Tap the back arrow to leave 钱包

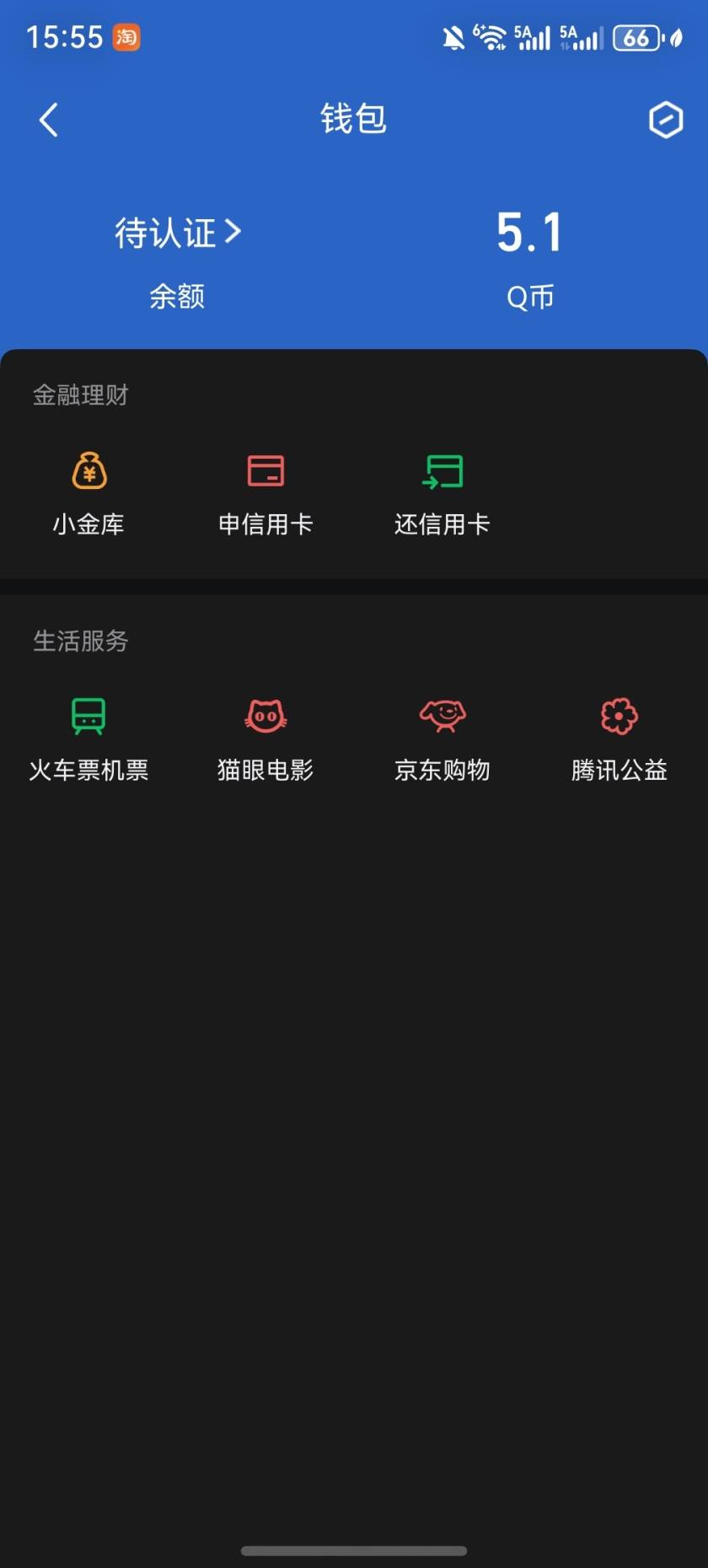point(48,120)
